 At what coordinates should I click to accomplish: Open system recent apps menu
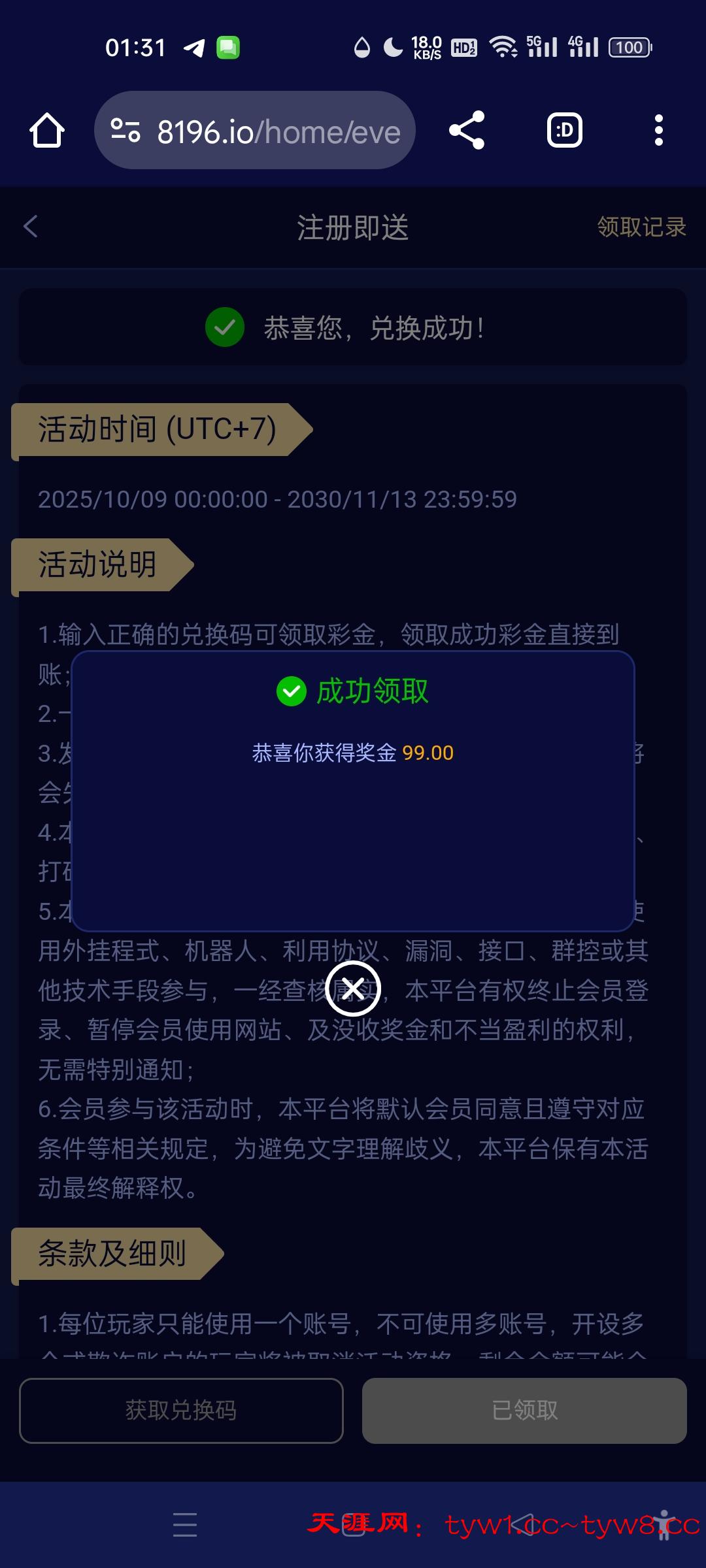pos(185,1524)
